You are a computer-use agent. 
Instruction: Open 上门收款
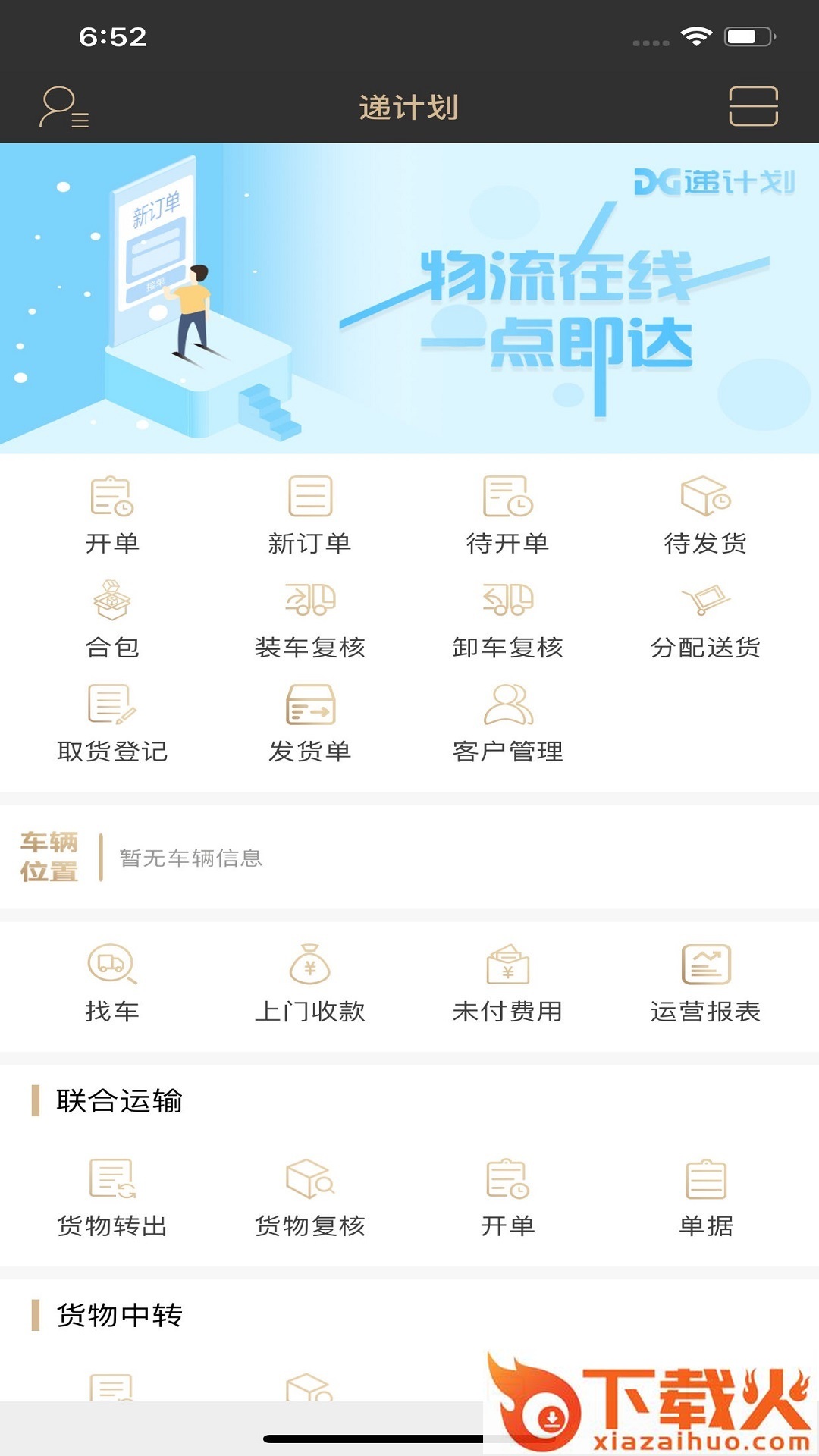click(x=310, y=984)
